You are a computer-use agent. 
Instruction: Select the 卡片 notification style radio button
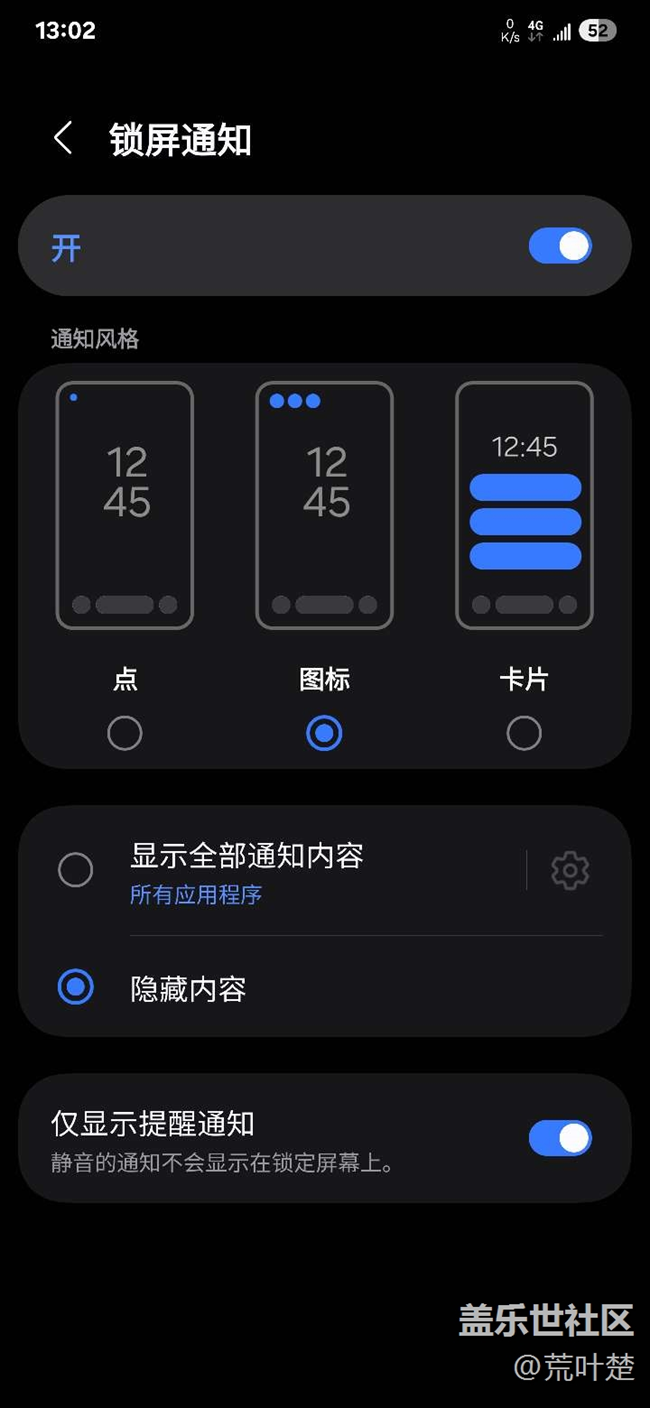click(524, 733)
